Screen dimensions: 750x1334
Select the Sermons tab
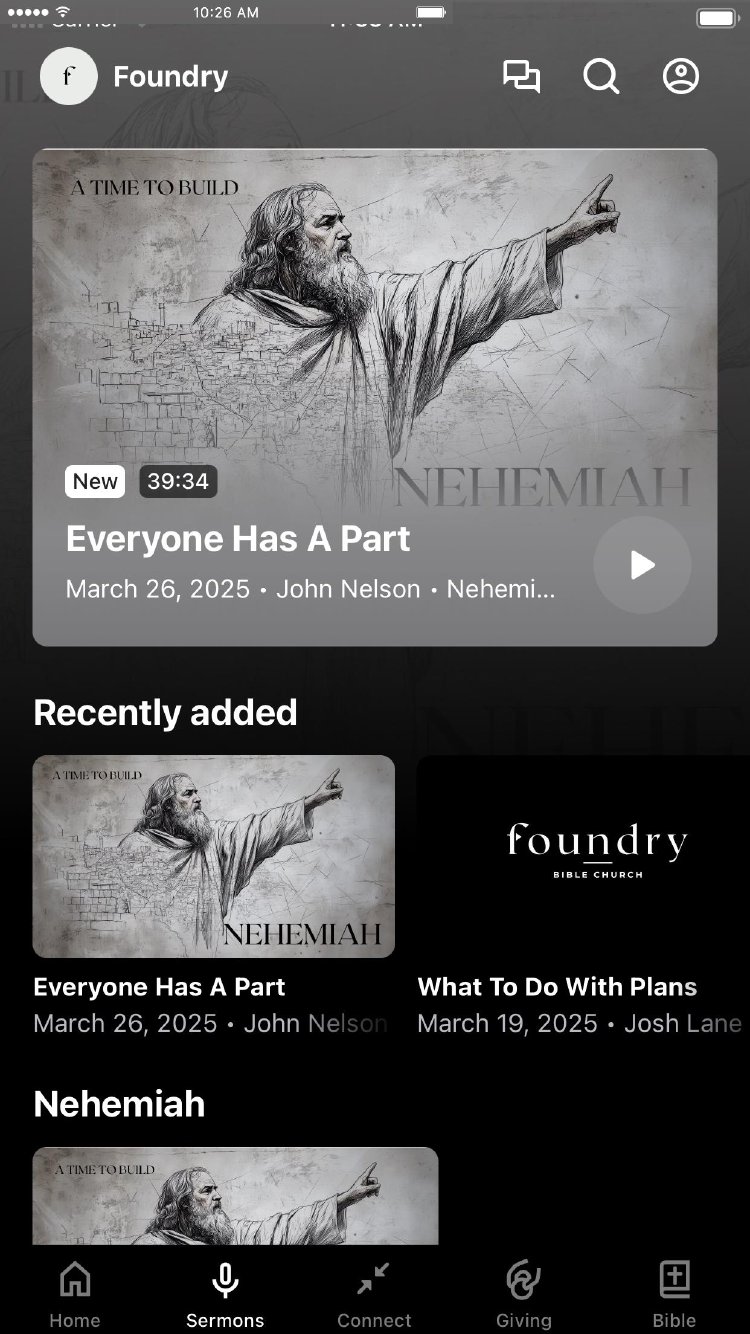225,1292
